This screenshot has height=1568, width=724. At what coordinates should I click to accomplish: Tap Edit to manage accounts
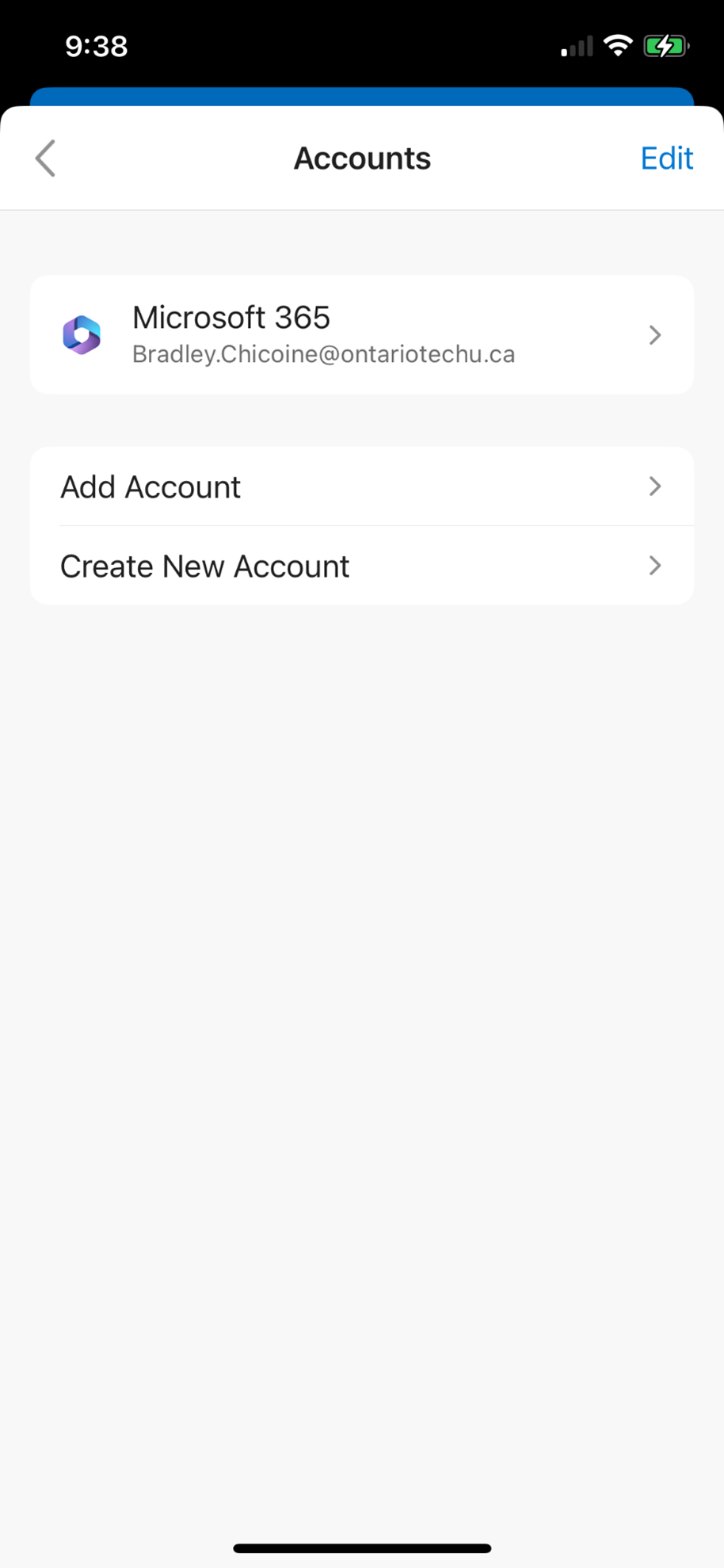tap(667, 158)
